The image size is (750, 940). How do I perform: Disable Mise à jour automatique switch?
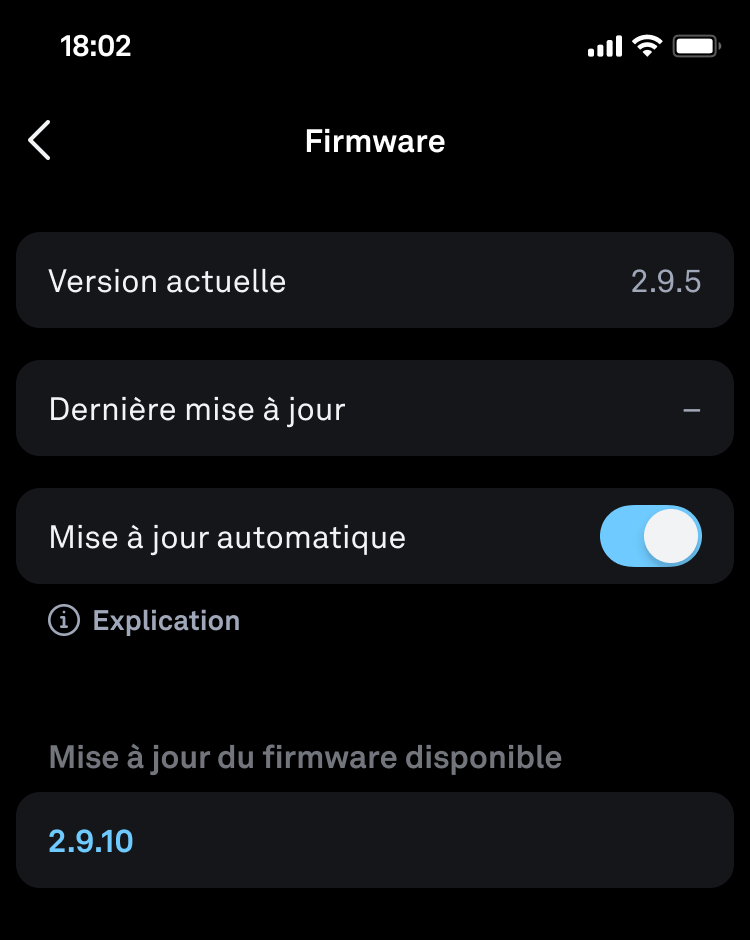click(650, 536)
